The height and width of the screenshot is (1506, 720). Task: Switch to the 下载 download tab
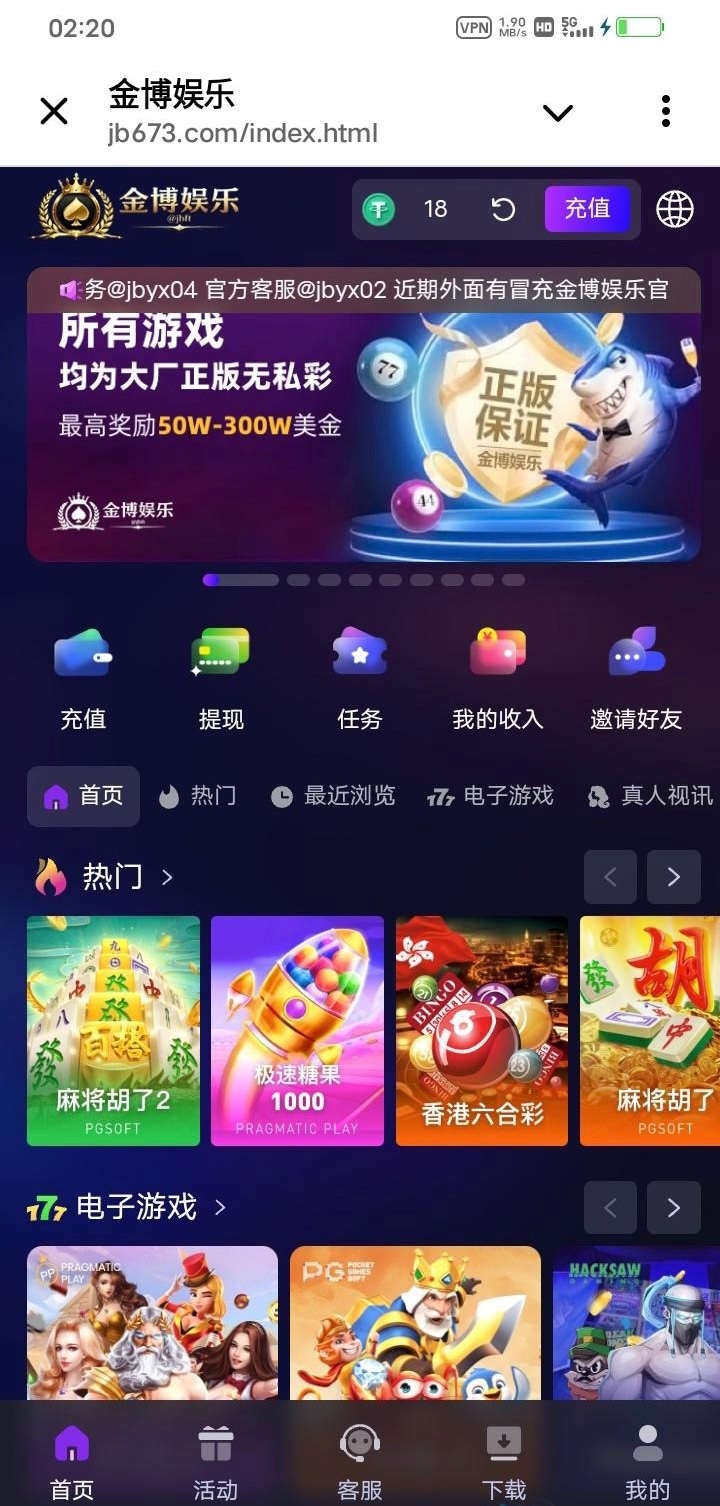coord(504,1461)
